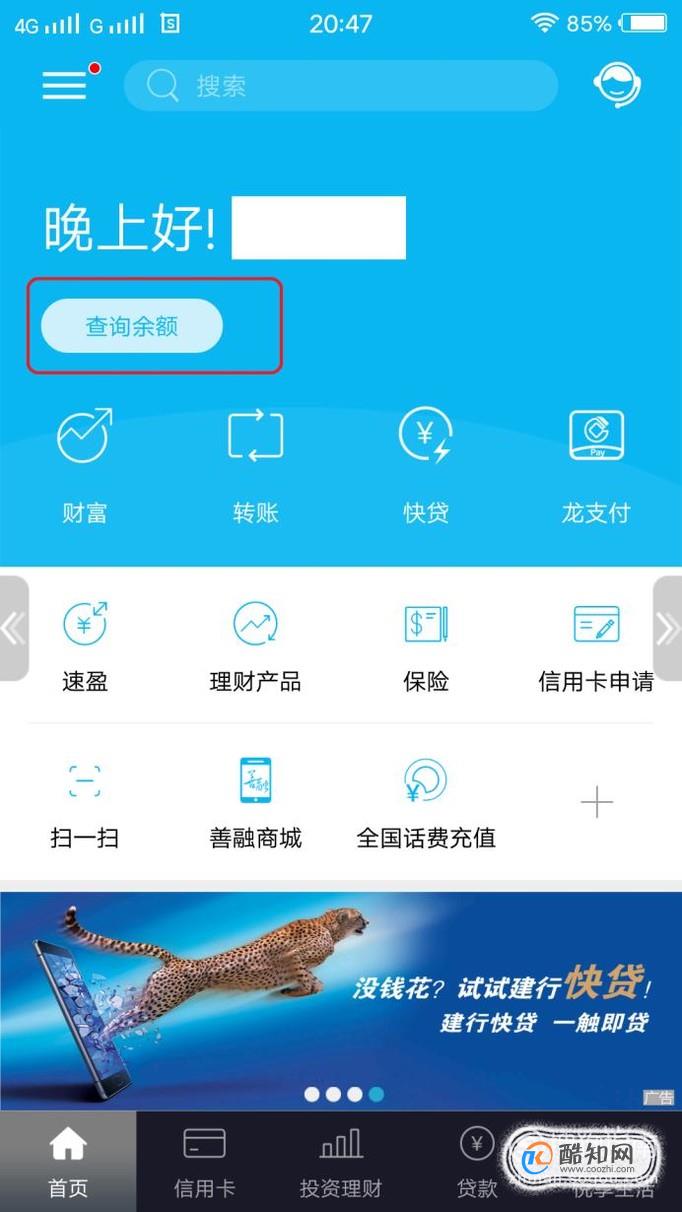This screenshot has height=1212, width=682.
Task: Open 快贷 quick loan
Action: (425, 465)
